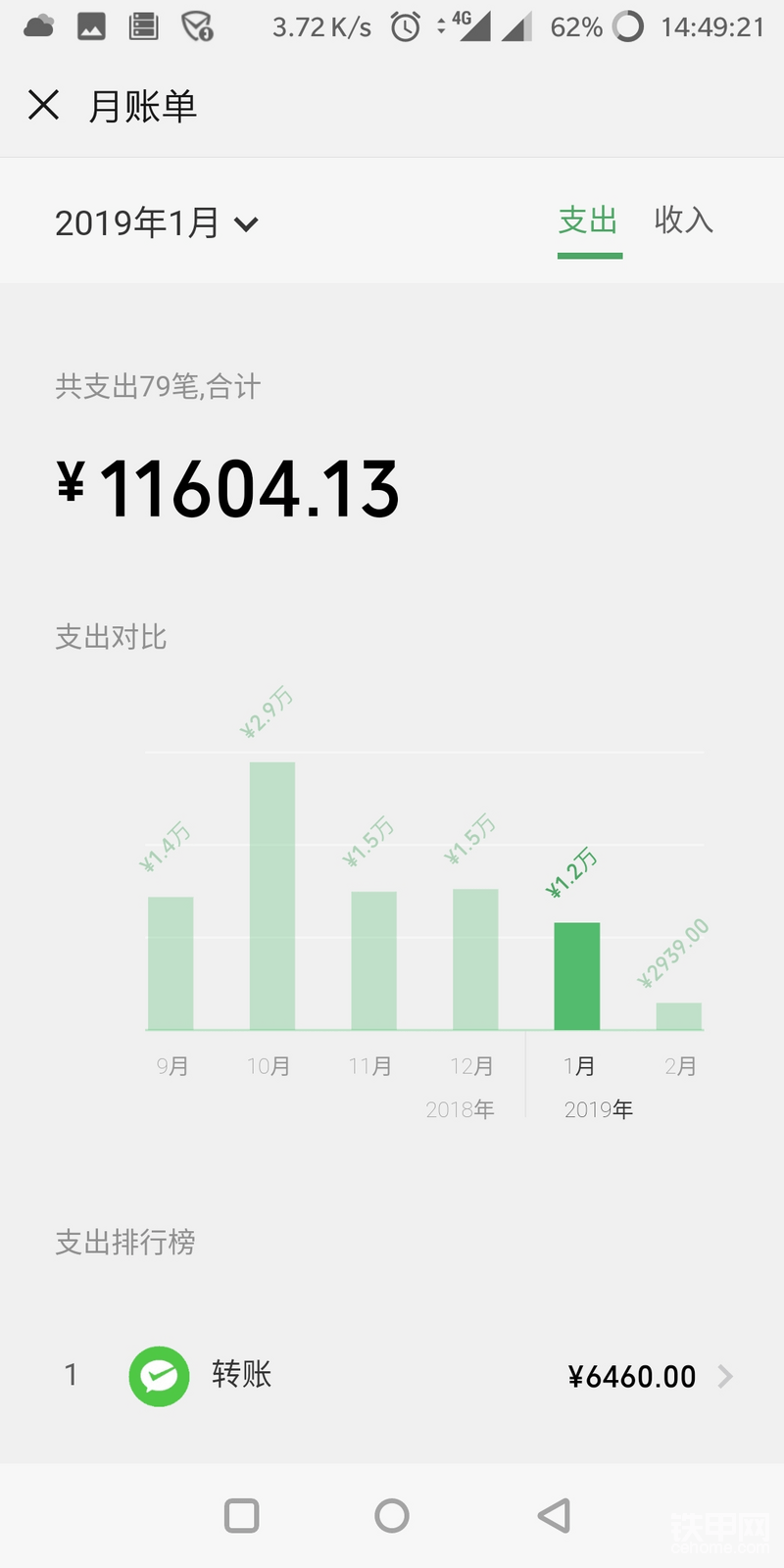
Task: Select the 10月 bar in the chart
Action: click(272, 896)
